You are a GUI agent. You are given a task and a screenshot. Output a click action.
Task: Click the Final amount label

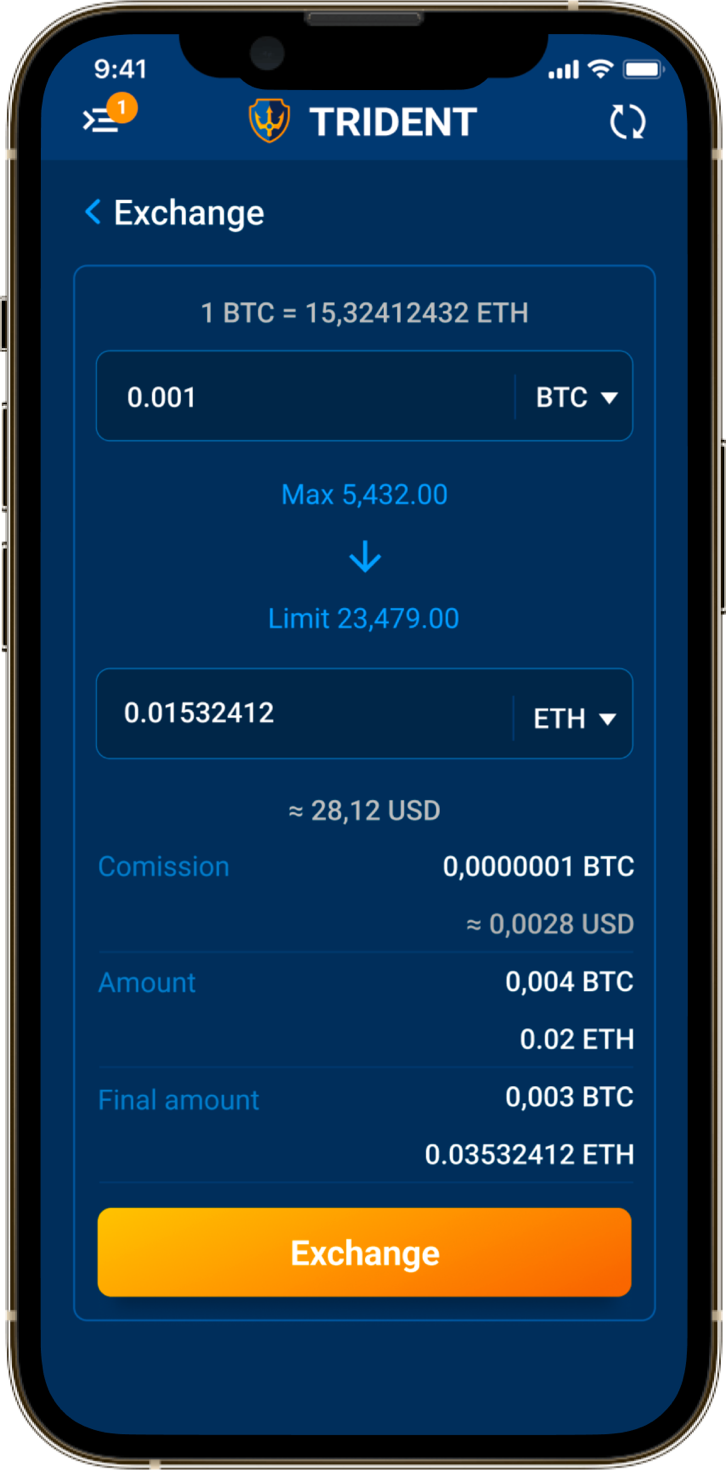click(178, 1099)
